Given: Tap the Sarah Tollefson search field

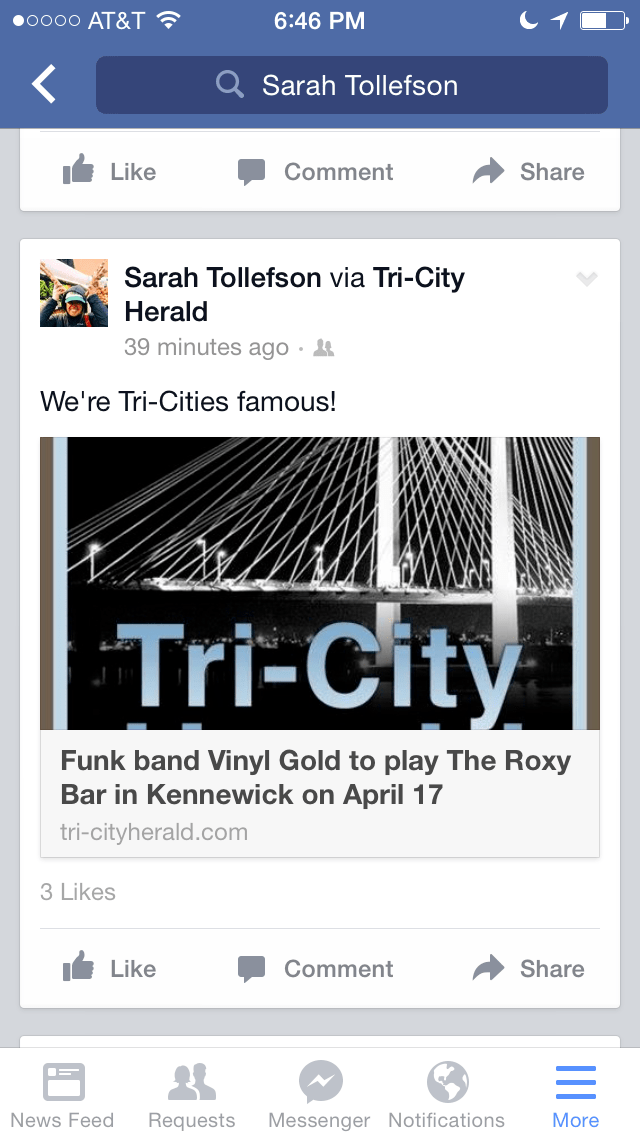Looking at the screenshot, I should pyautogui.click(x=351, y=85).
